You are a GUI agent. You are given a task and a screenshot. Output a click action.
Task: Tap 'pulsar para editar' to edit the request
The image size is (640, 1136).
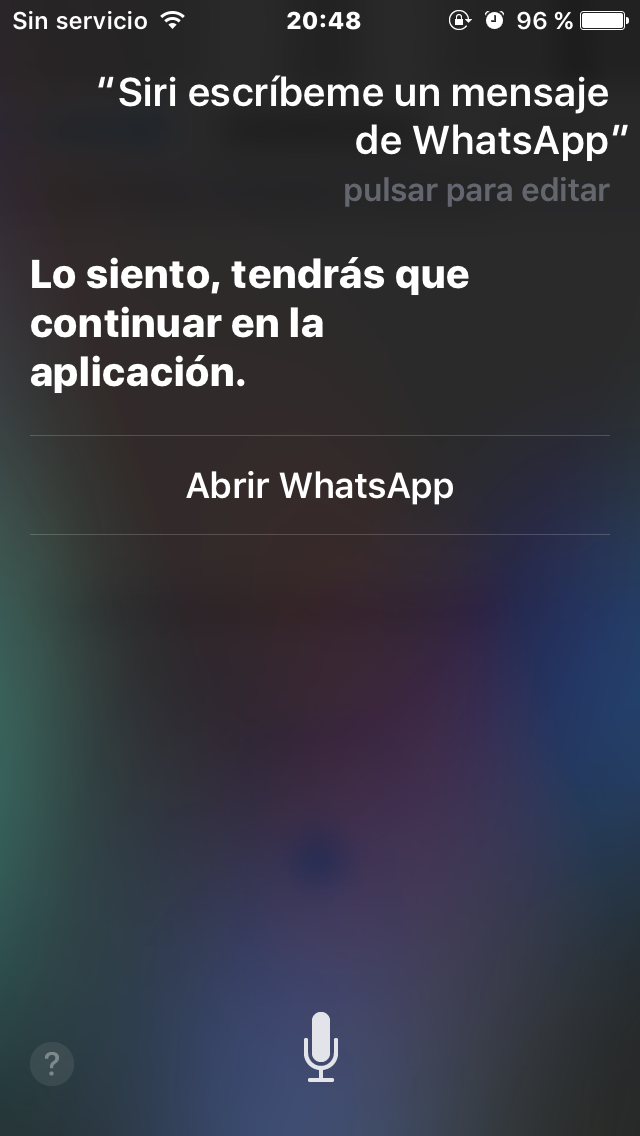(x=476, y=191)
